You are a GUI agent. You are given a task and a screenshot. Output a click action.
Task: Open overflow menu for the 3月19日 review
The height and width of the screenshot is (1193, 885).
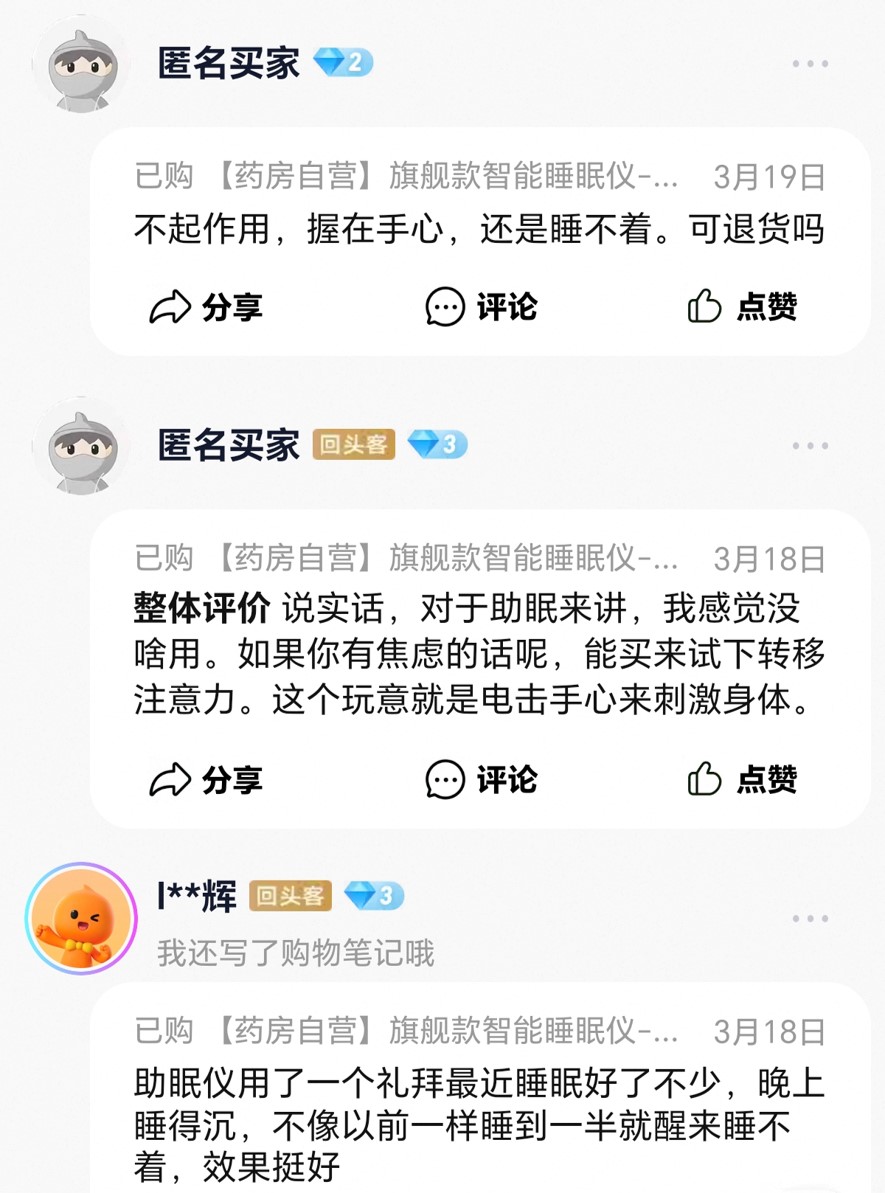click(x=809, y=64)
